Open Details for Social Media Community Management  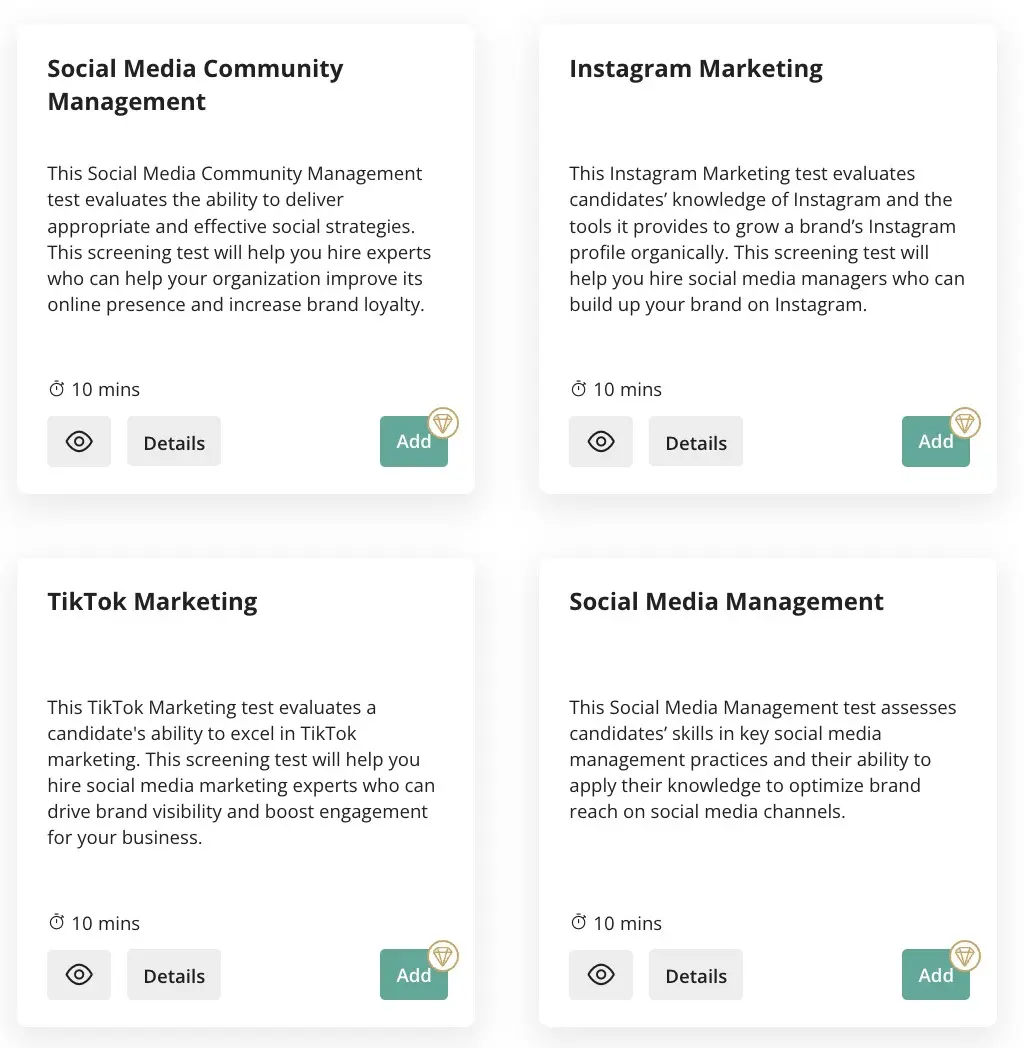point(174,442)
